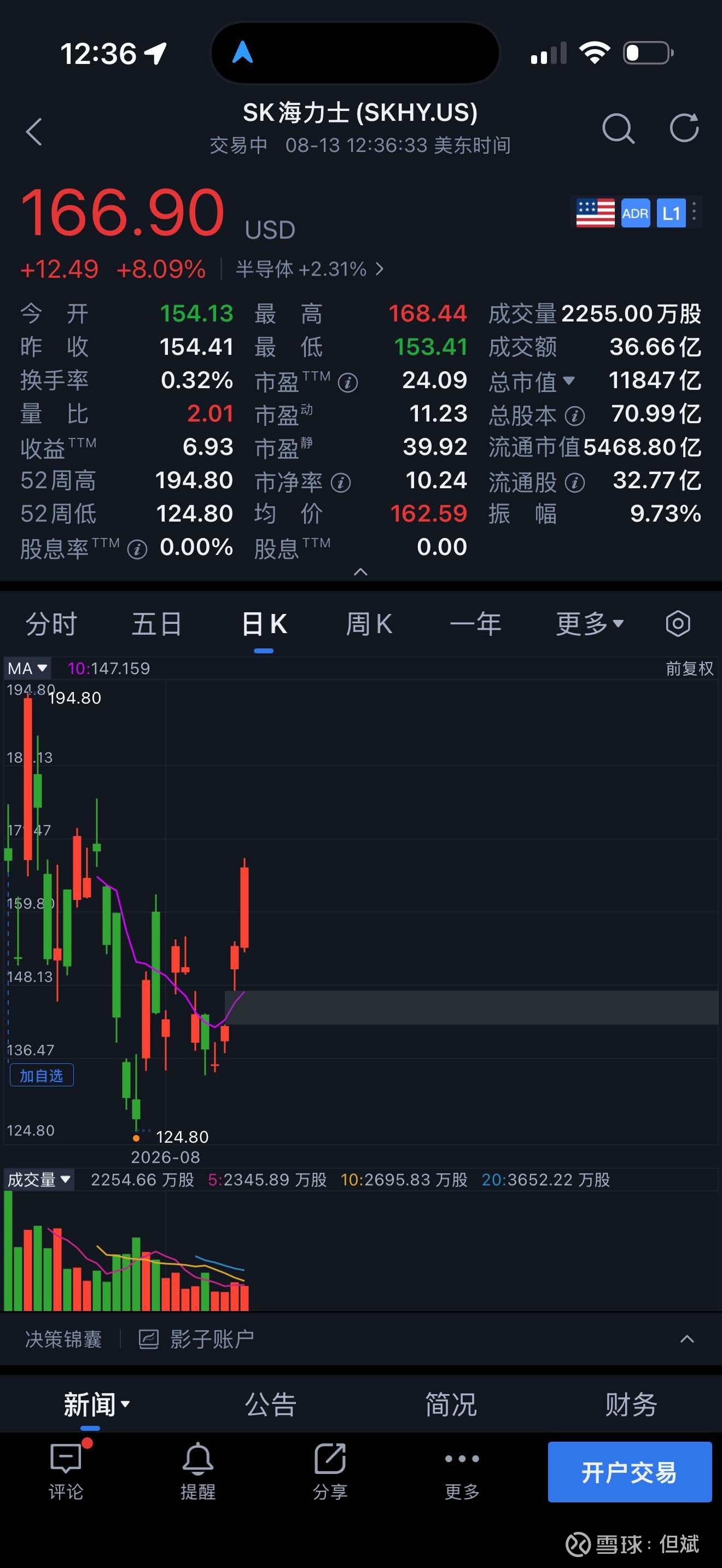Refresh the stock quote
Image resolution: width=722 pixels, height=1568 pixels.
[684, 128]
